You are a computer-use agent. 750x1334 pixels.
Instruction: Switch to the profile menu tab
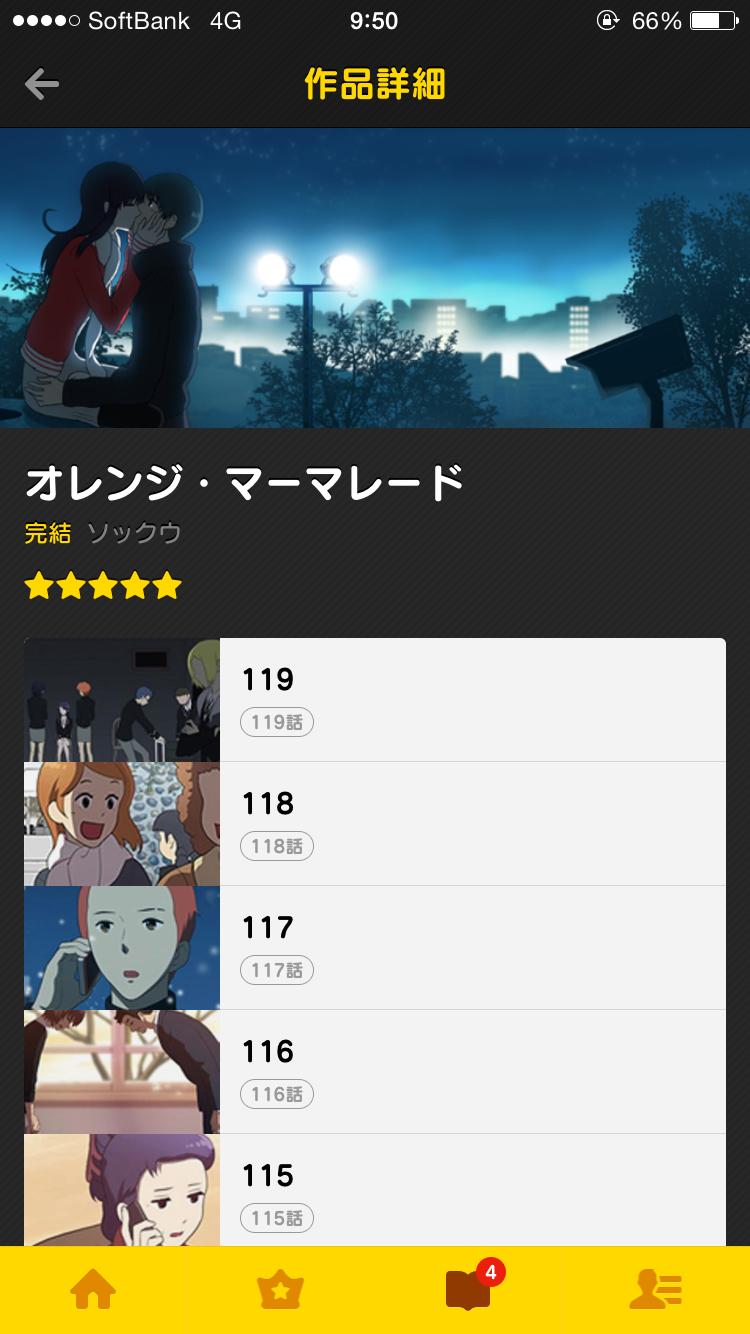click(x=656, y=1291)
